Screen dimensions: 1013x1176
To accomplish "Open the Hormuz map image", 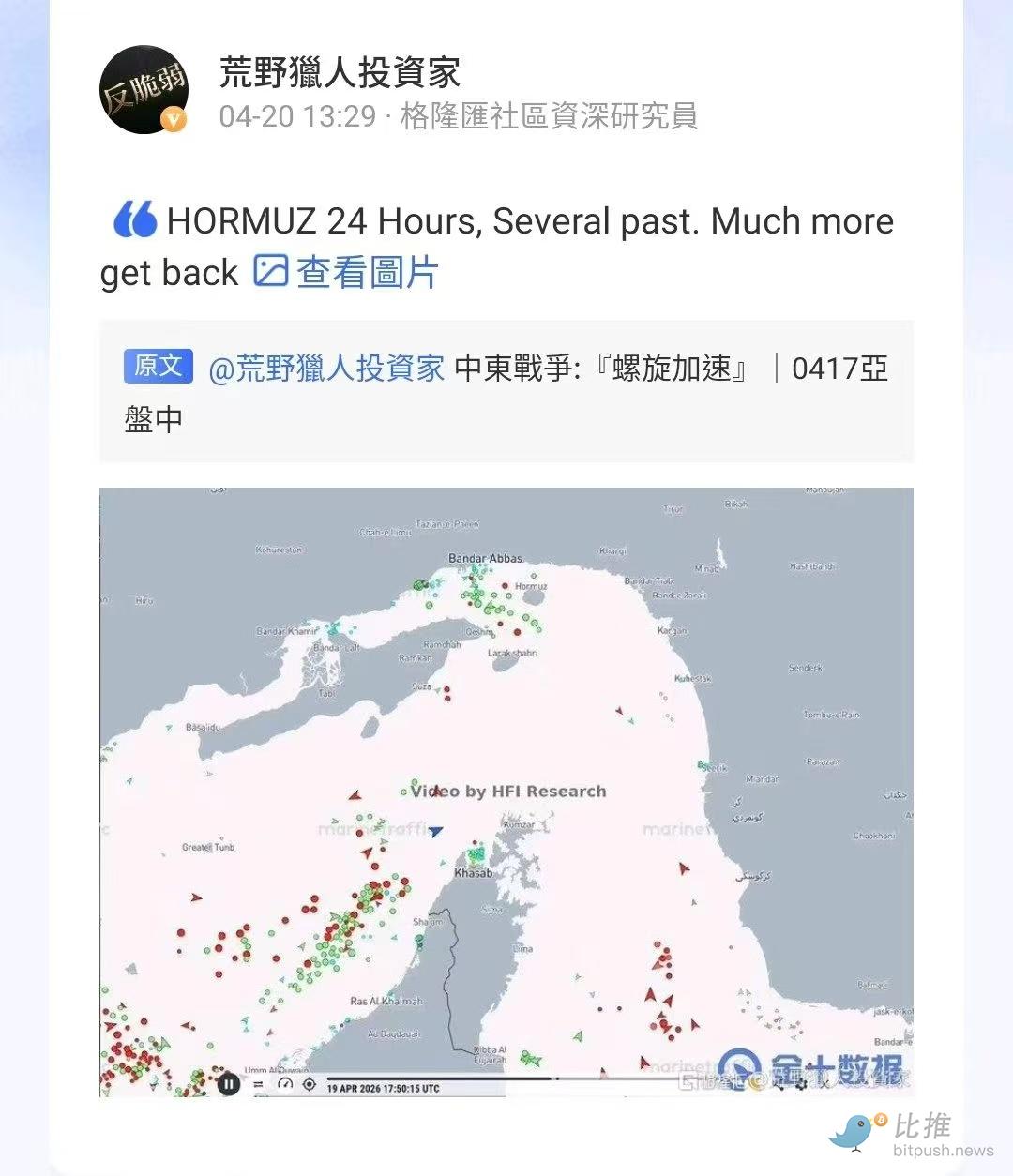I will tap(506, 791).
